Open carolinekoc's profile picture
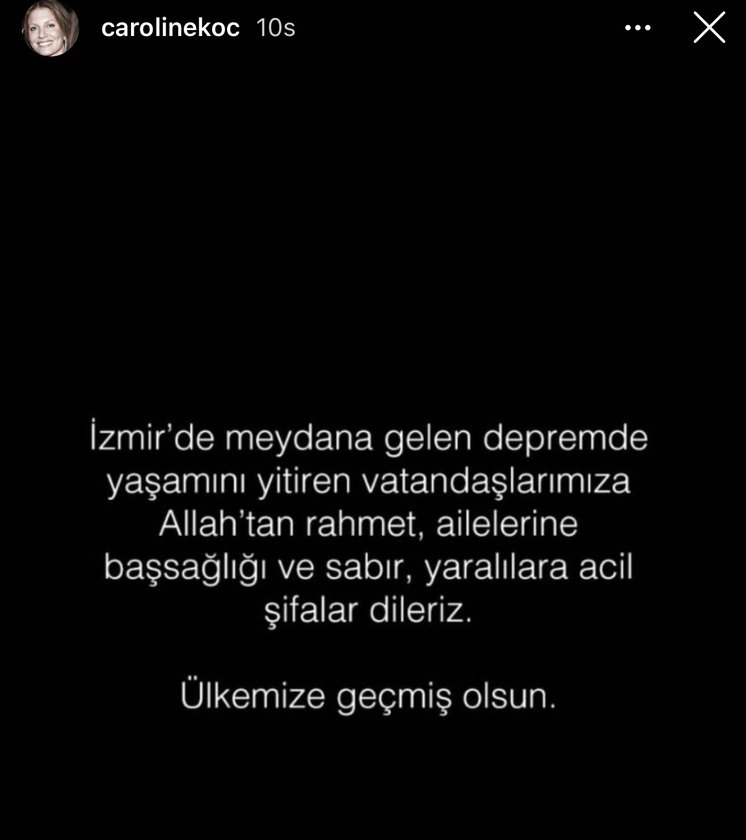Screen dimensions: 746x840 (50, 28)
